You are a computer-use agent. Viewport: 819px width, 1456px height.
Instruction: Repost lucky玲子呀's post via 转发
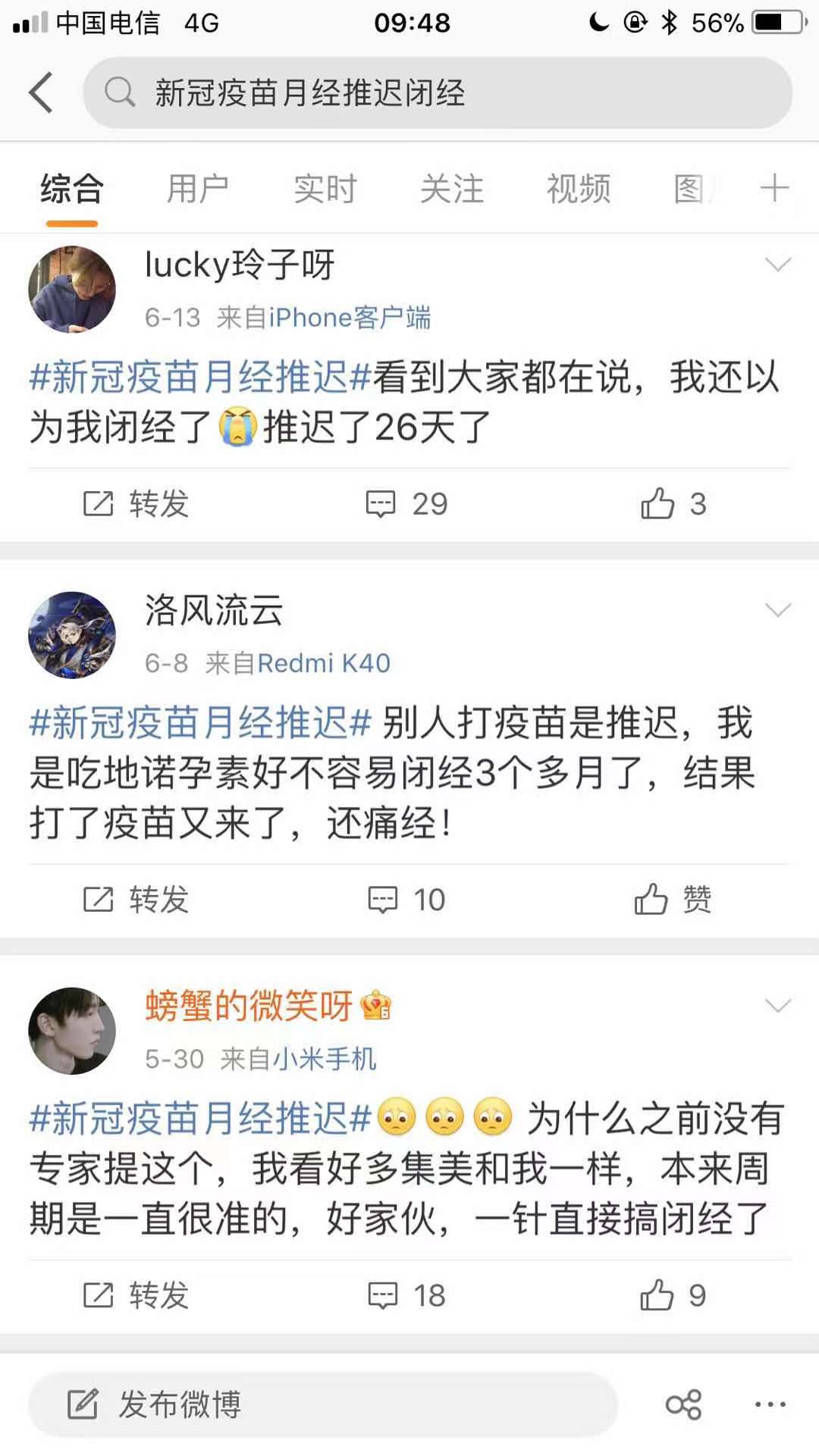pyautogui.click(x=136, y=504)
